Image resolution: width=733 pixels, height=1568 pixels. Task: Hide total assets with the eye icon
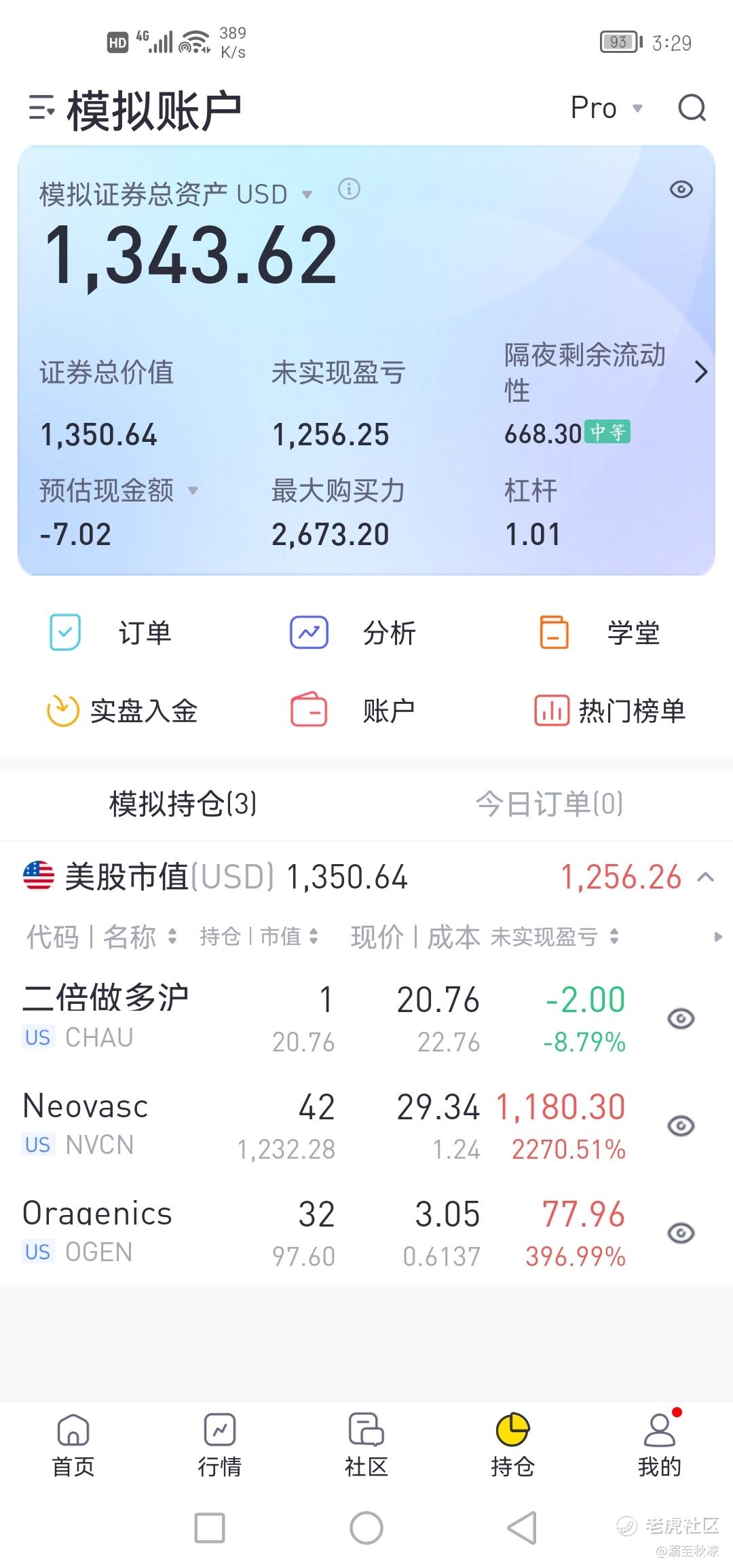pyautogui.click(x=681, y=189)
